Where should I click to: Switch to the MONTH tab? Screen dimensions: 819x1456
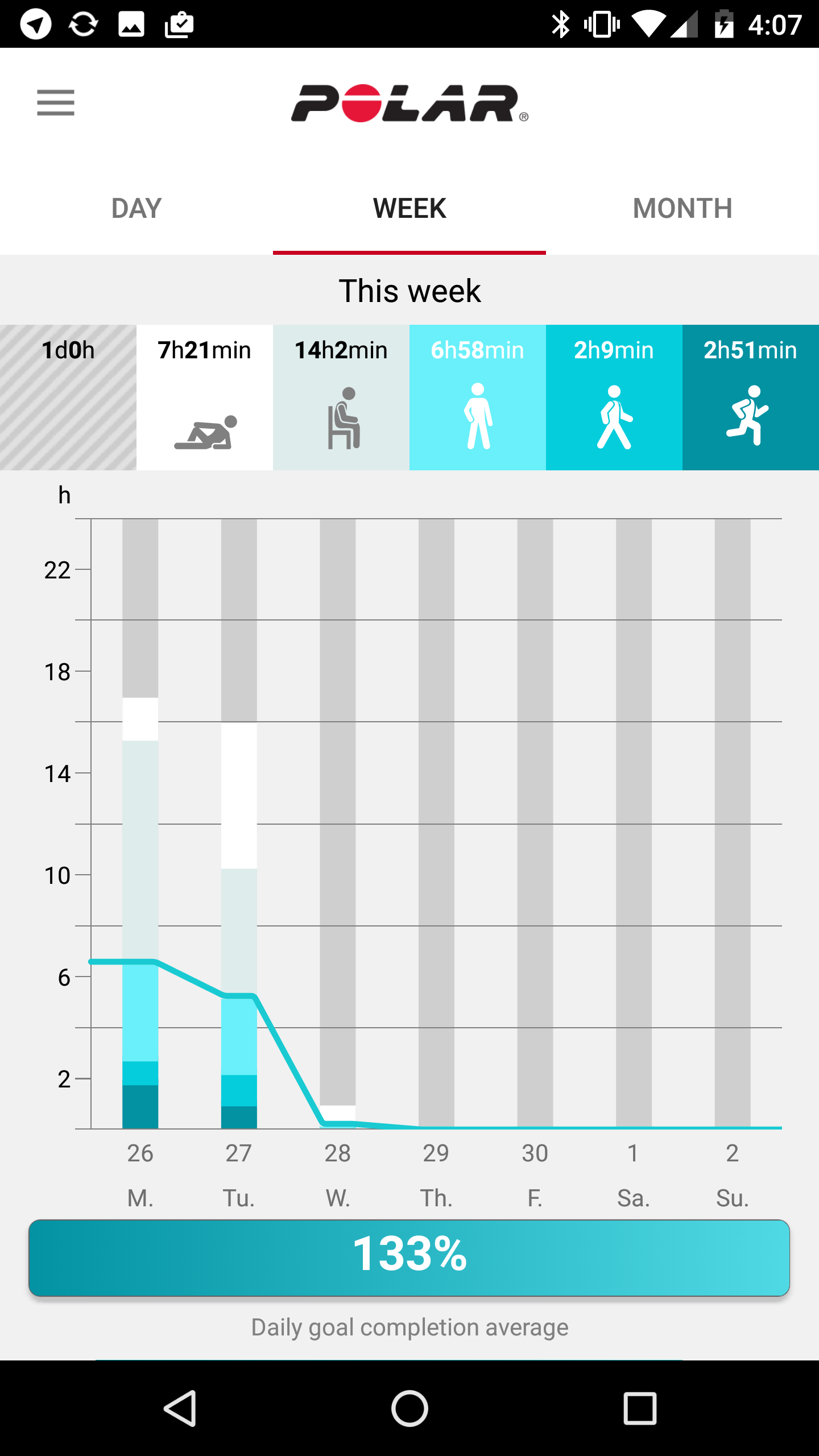click(682, 208)
